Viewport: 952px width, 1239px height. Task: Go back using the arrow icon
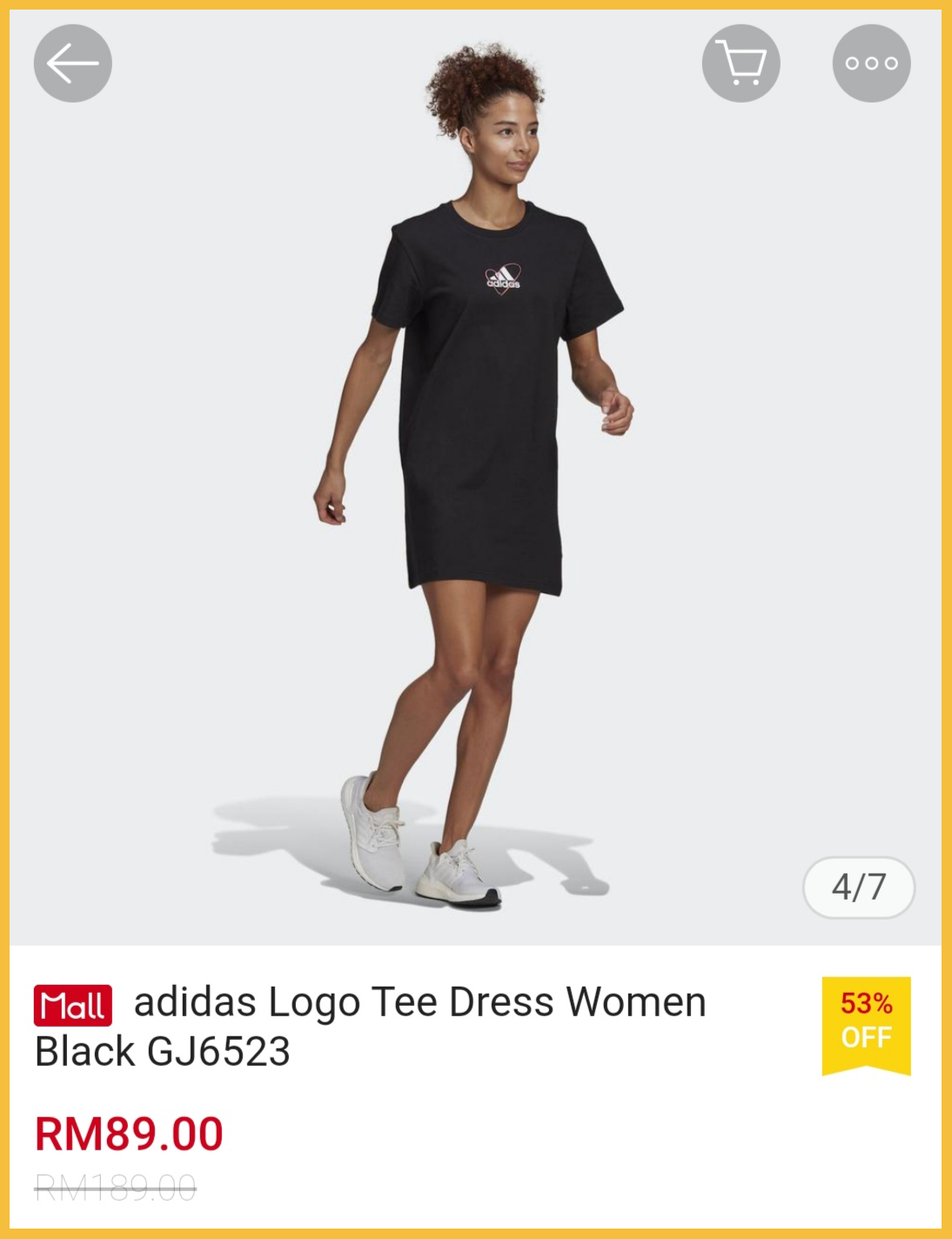(73, 64)
